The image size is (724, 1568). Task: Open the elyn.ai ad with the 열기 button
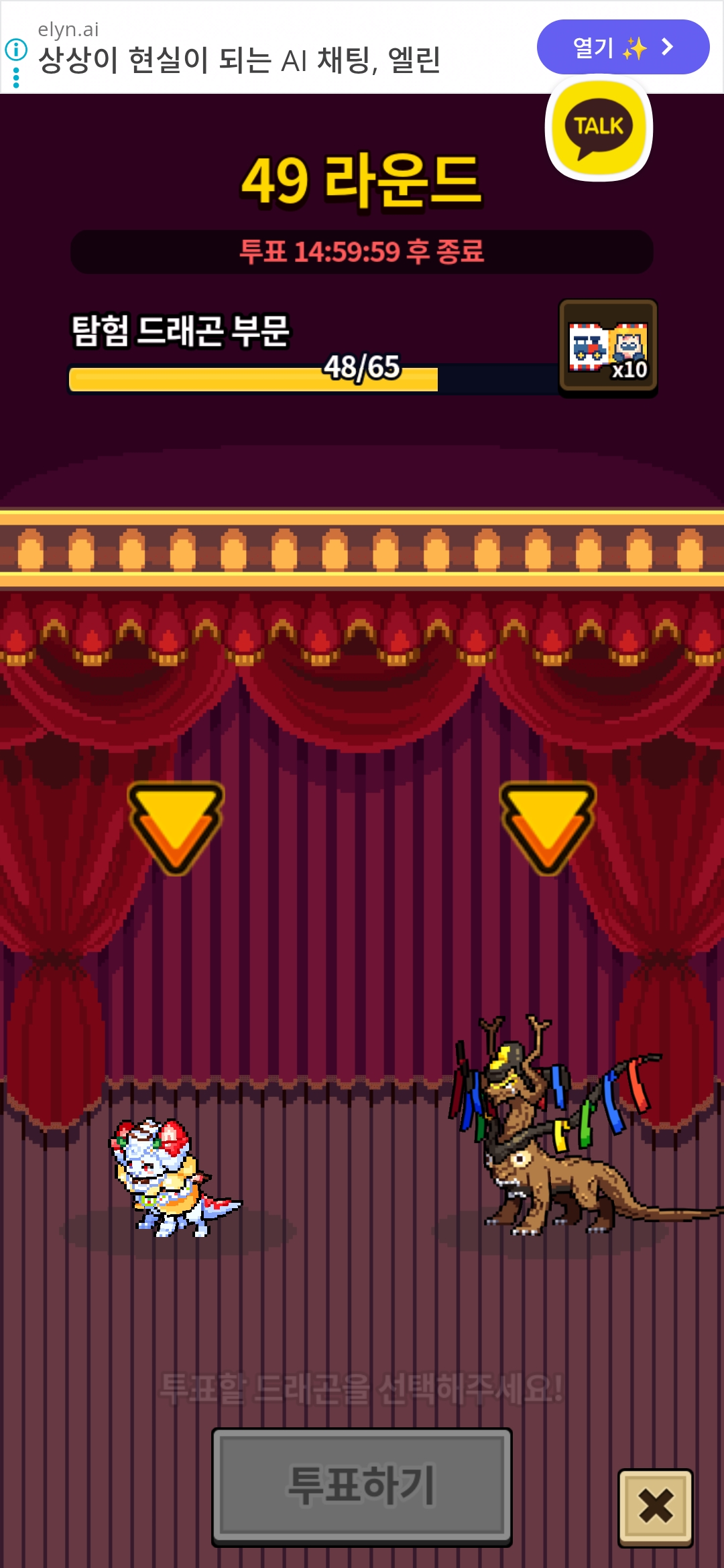623,47
